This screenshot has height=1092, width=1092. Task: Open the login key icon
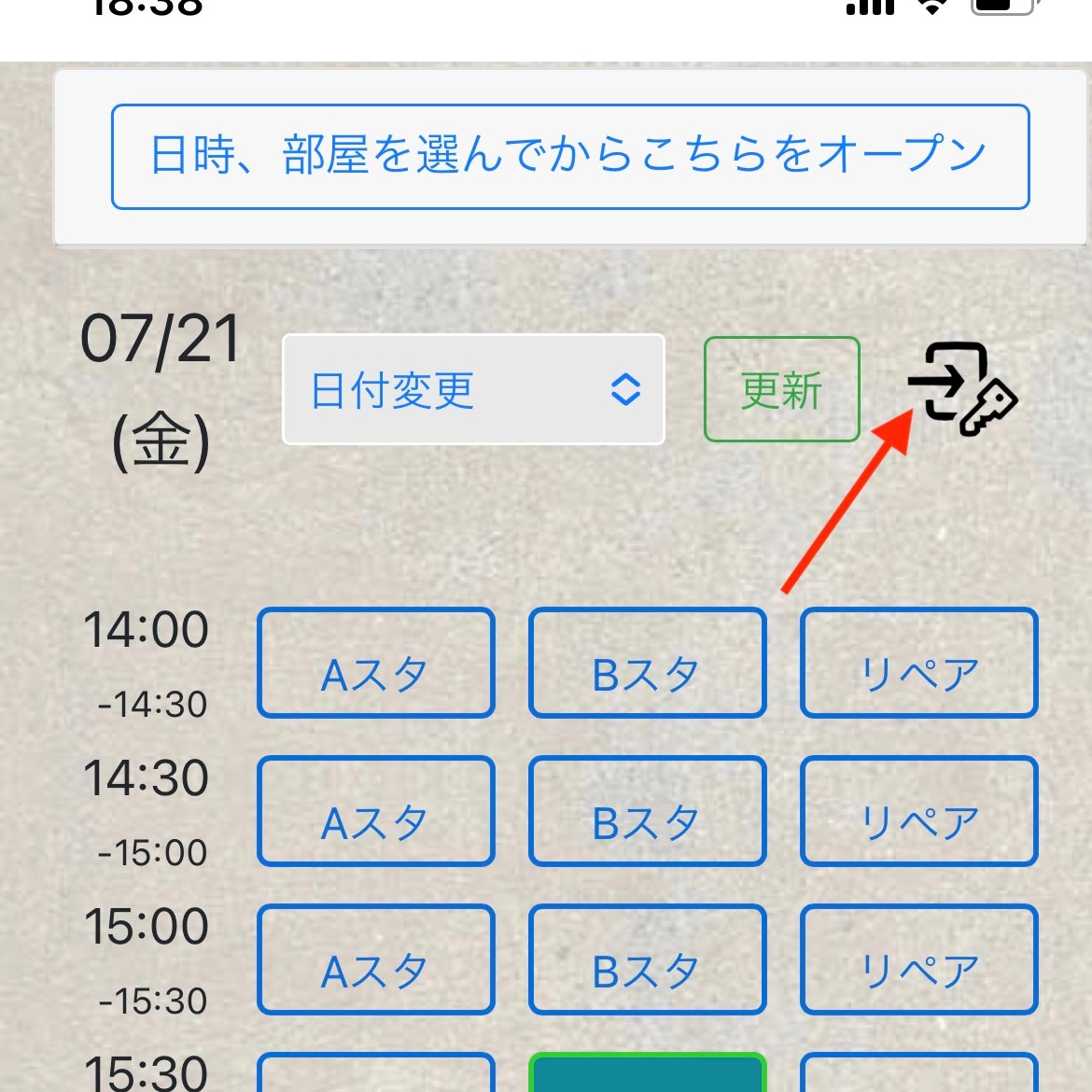[961, 388]
